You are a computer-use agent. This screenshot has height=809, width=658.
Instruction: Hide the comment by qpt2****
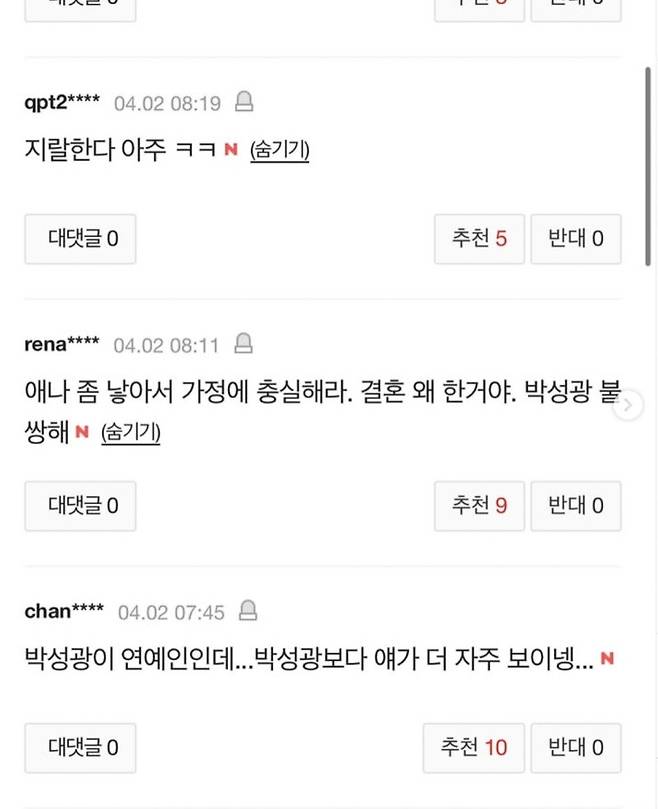tap(279, 150)
